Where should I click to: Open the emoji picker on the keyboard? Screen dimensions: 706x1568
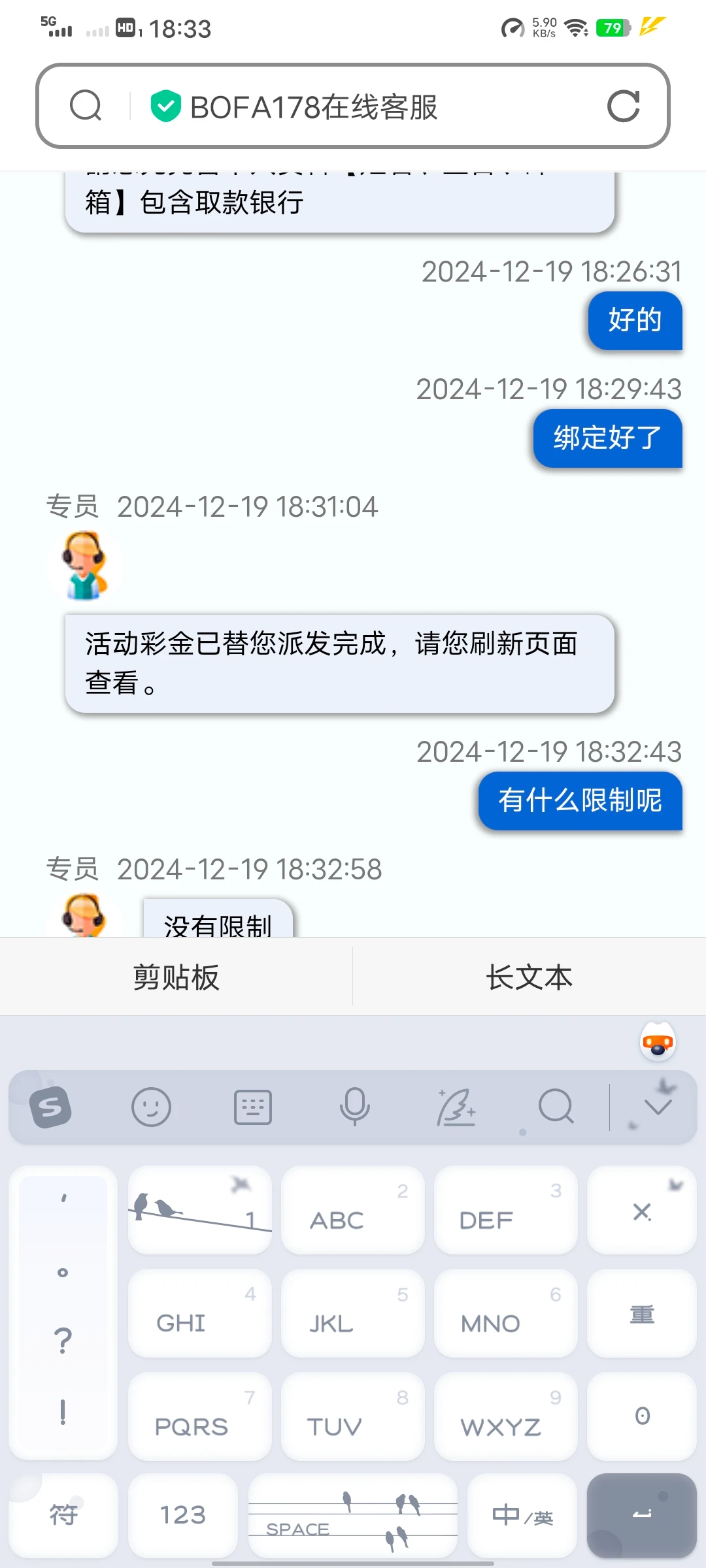coord(151,1107)
